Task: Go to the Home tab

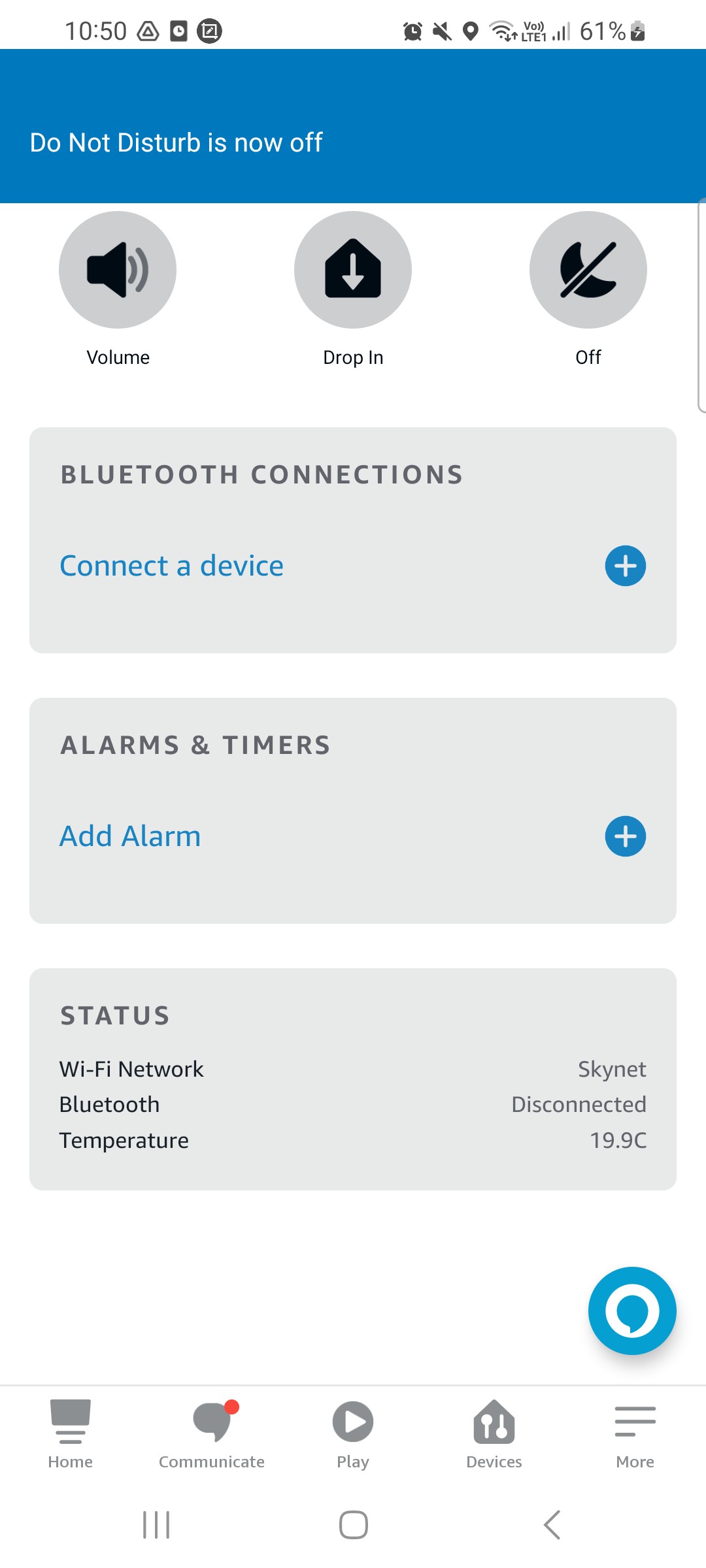Action: click(71, 1434)
